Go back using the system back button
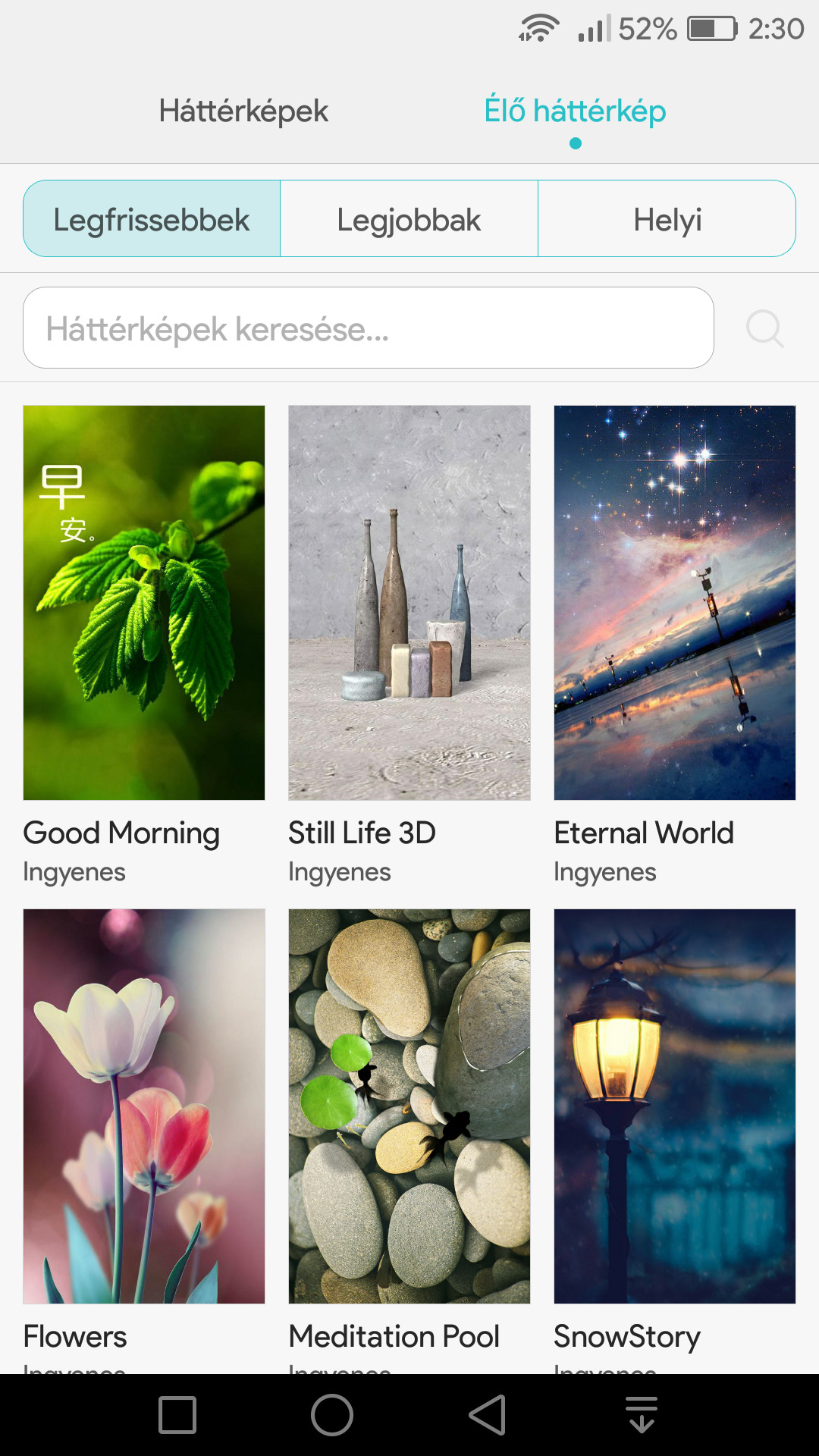819x1456 pixels. [487, 1415]
